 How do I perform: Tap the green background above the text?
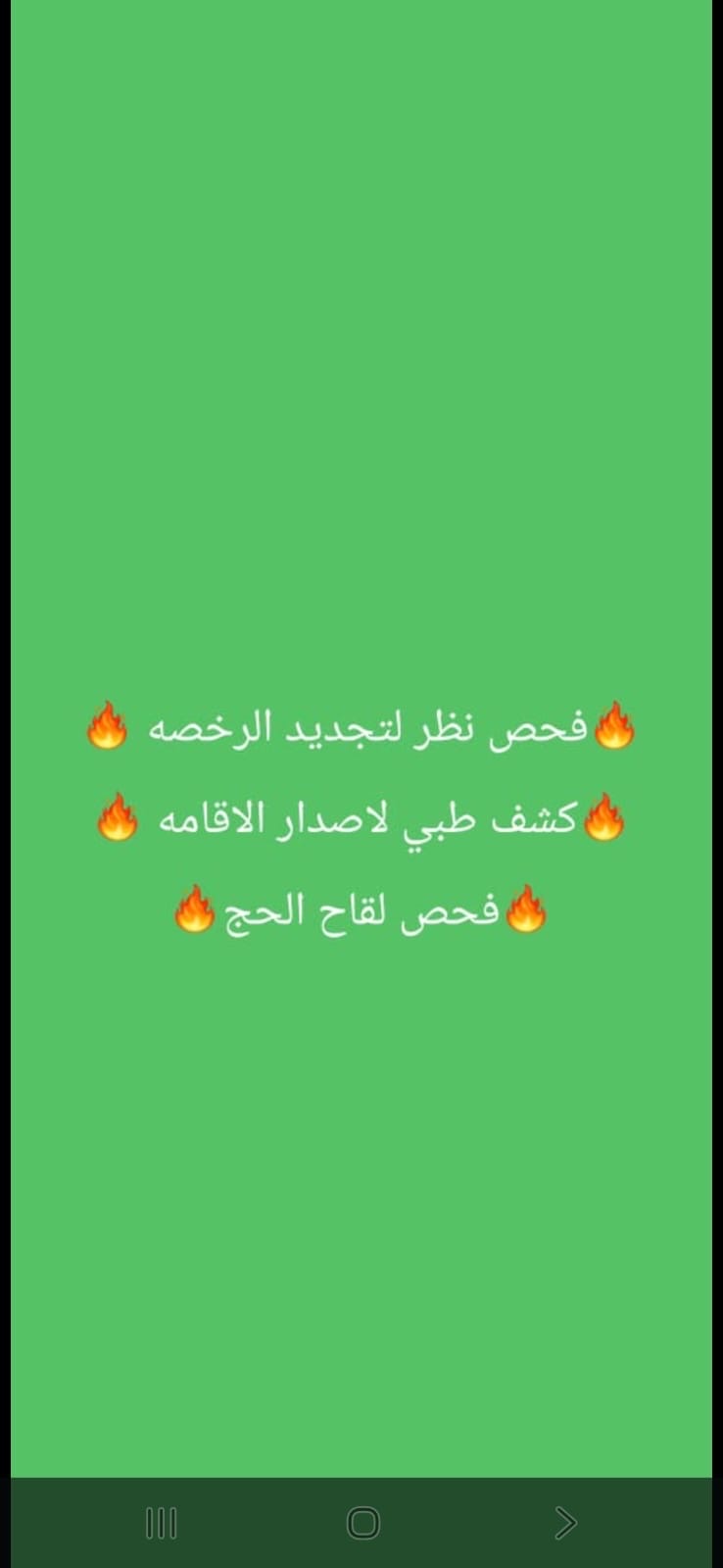pos(361,392)
